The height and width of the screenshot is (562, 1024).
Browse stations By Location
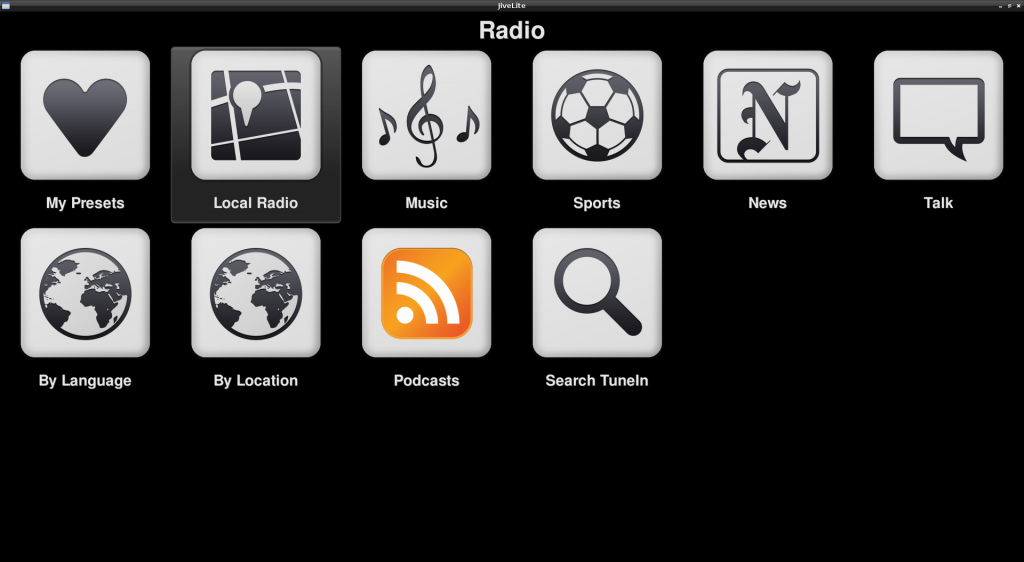pyautogui.click(x=256, y=293)
